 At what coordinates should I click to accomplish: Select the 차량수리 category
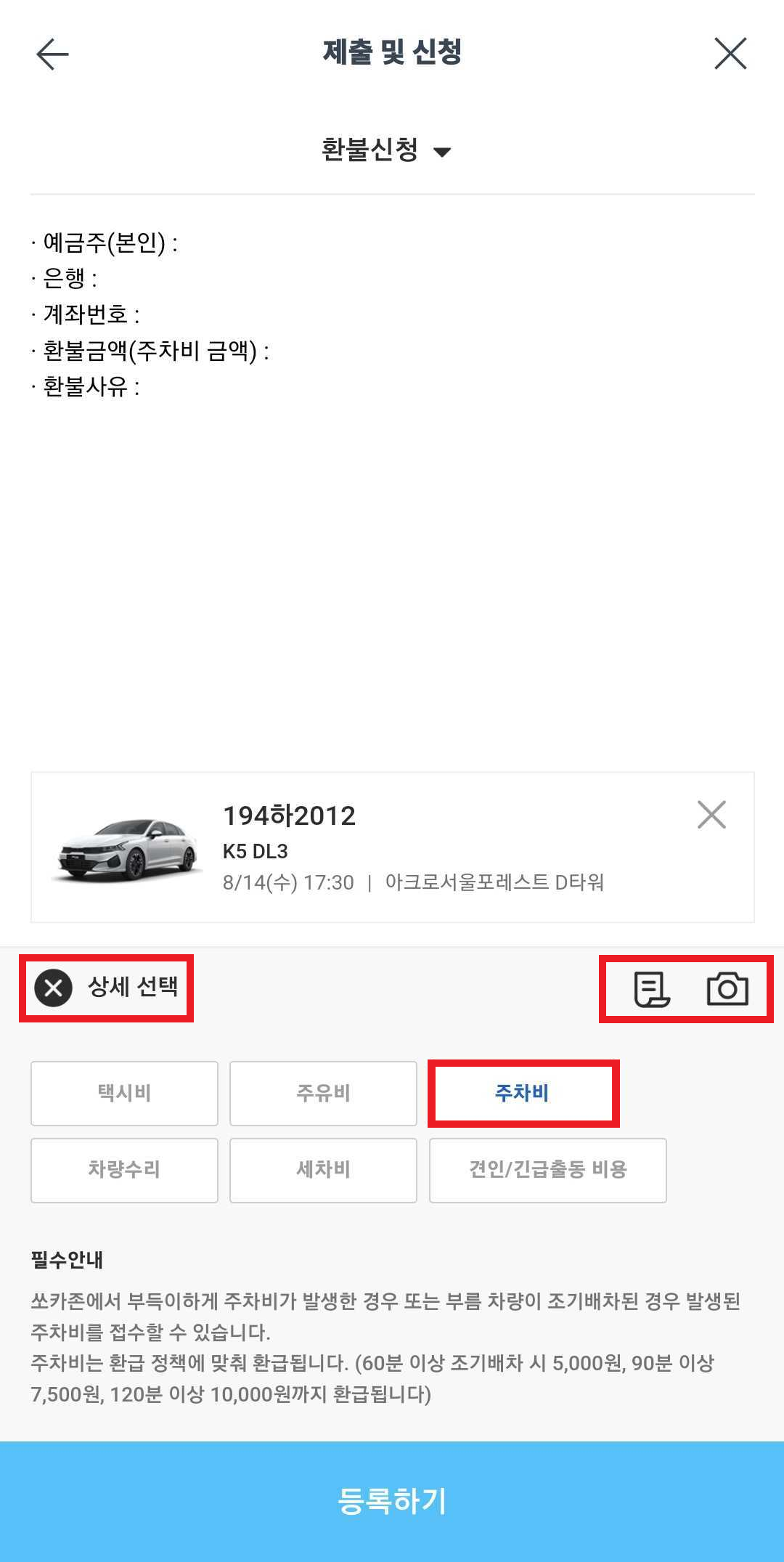pyautogui.click(x=124, y=1170)
